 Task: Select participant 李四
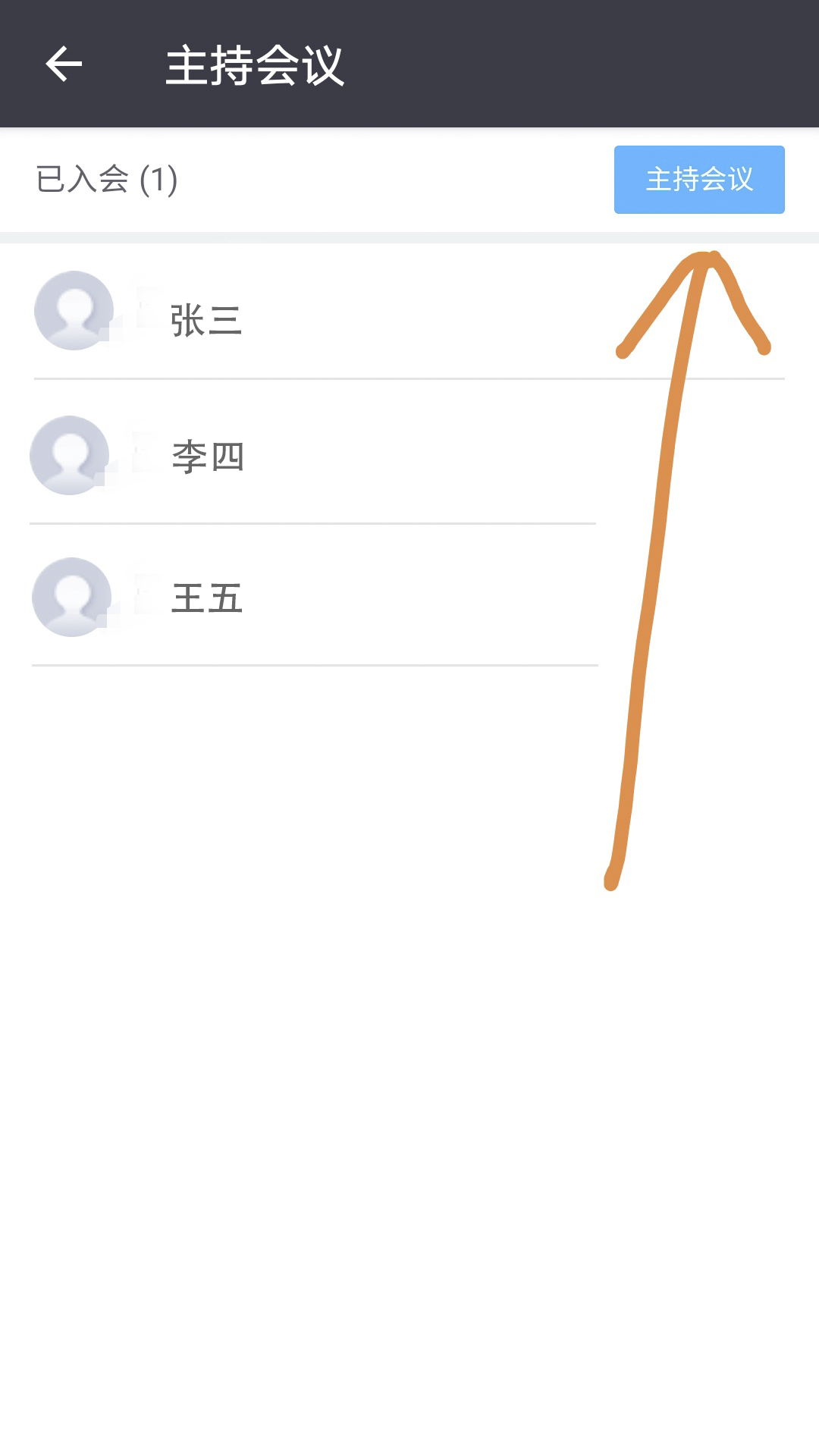click(312, 455)
